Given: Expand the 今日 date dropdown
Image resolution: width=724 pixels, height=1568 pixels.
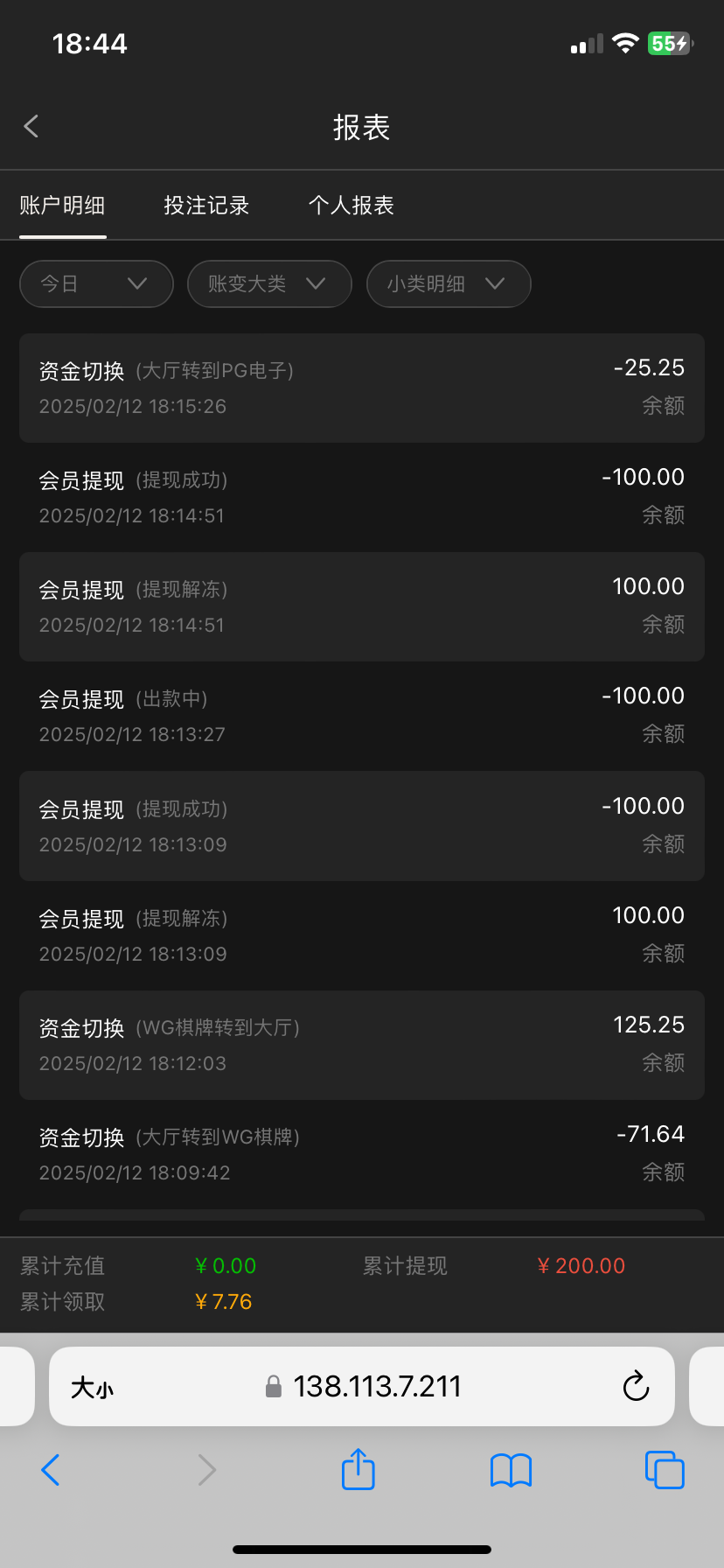Looking at the screenshot, I should click(96, 283).
